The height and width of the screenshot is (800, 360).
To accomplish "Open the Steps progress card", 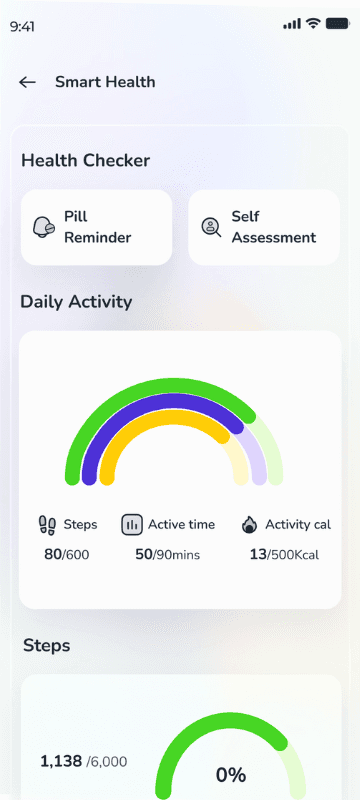I will click(180, 737).
